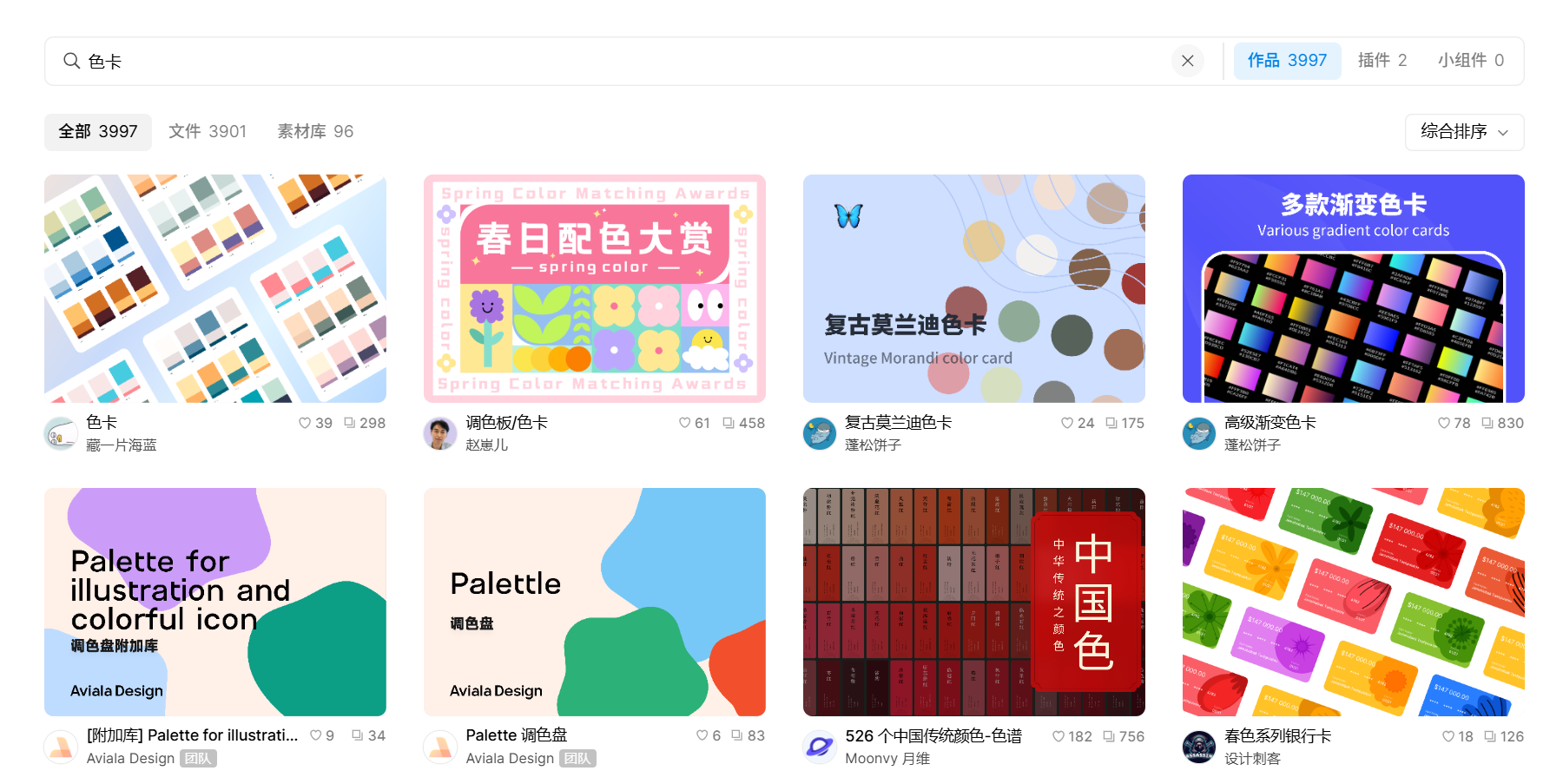Filter results by 素材库 96
The width and height of the screenshot is (1563, 784).
[315, 132]
